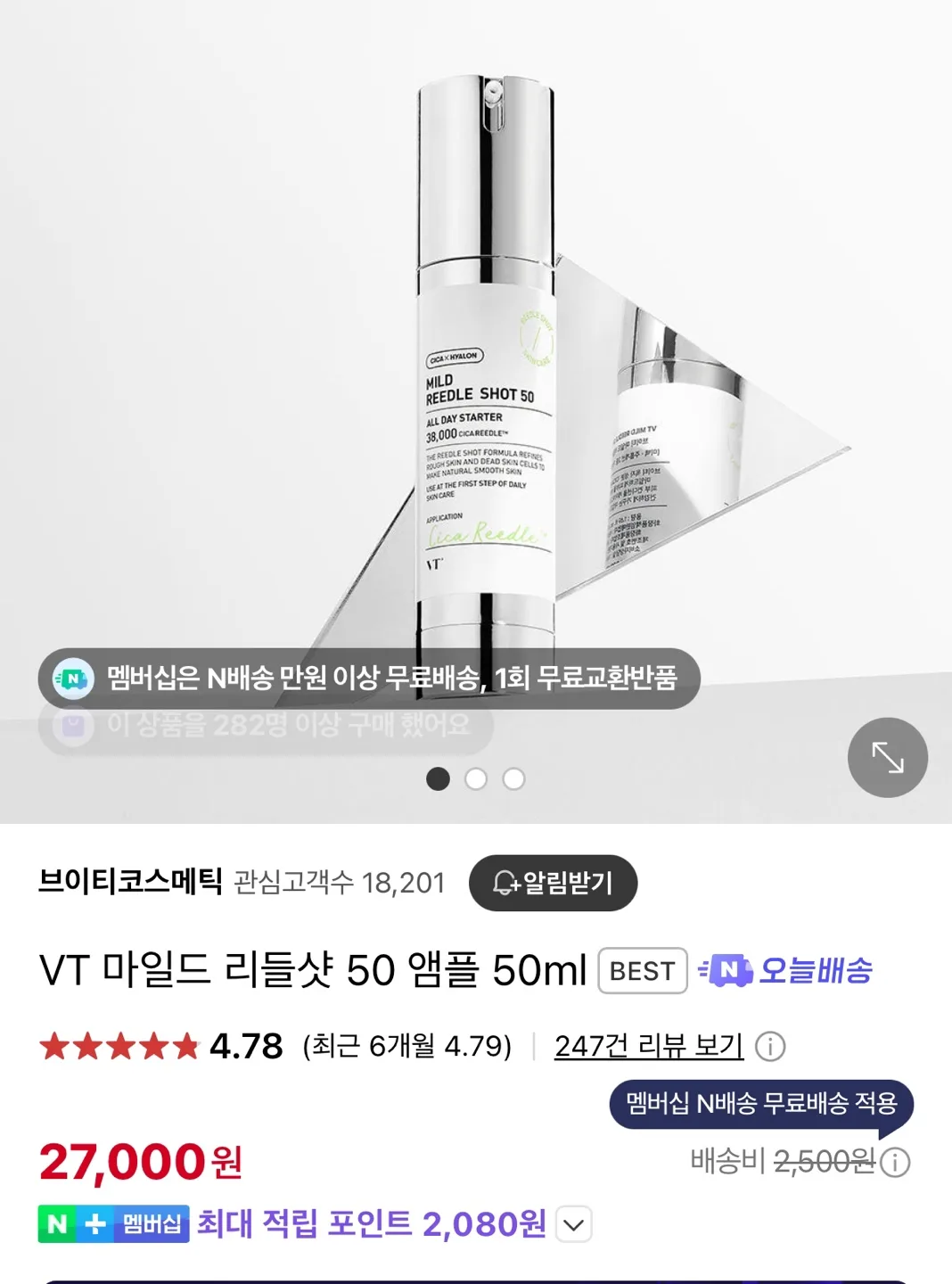Tap the 알림받기 notification button
The image size is (952, 1284).
[x=553, y=883]
